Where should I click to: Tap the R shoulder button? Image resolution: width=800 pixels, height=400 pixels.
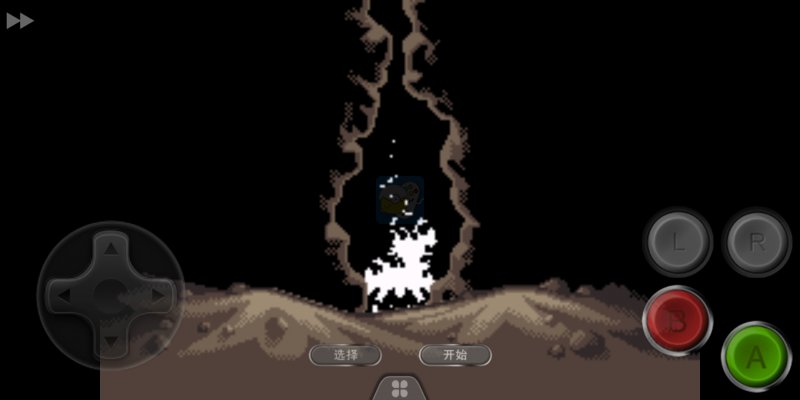point(756,241)
